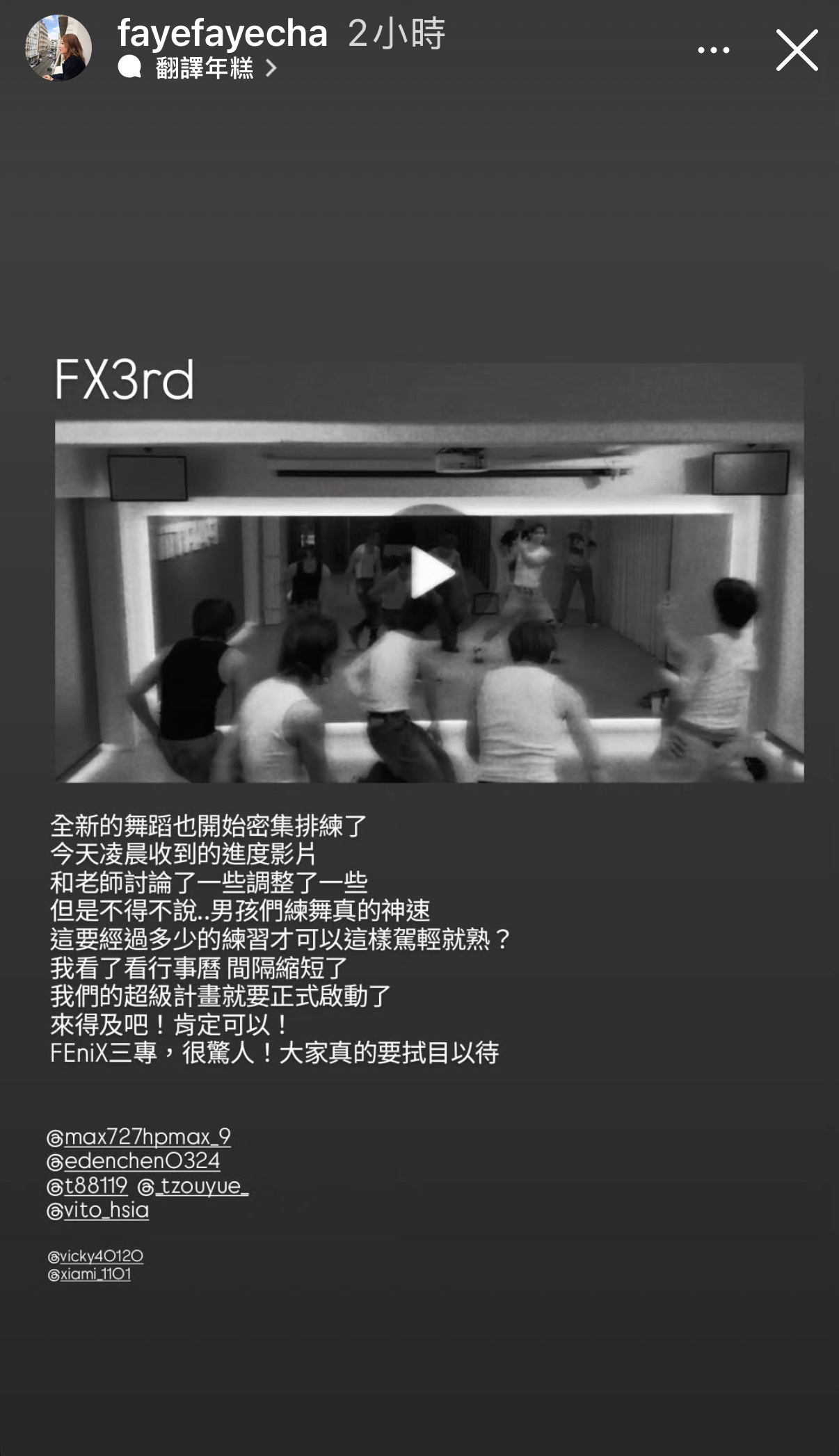This screenshot has width=839, height=1456.
Task: Open the 翻譯年糕 channel link
Action: (x=205, y=68)
